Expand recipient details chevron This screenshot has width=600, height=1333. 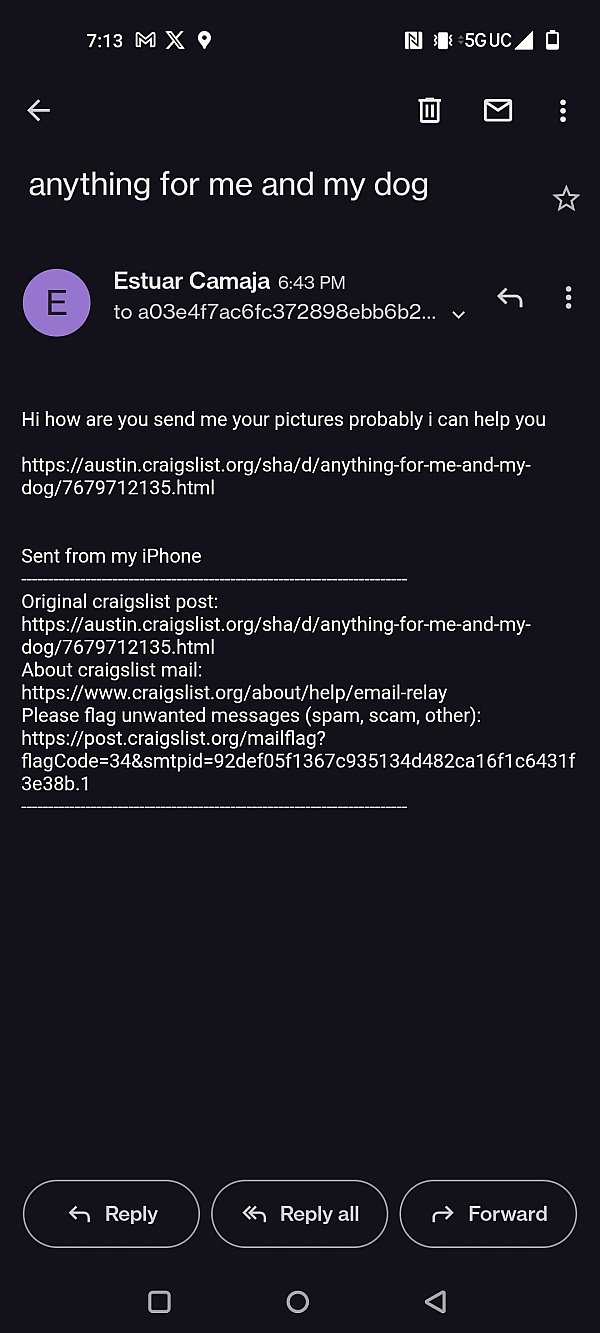coord(458,314)
